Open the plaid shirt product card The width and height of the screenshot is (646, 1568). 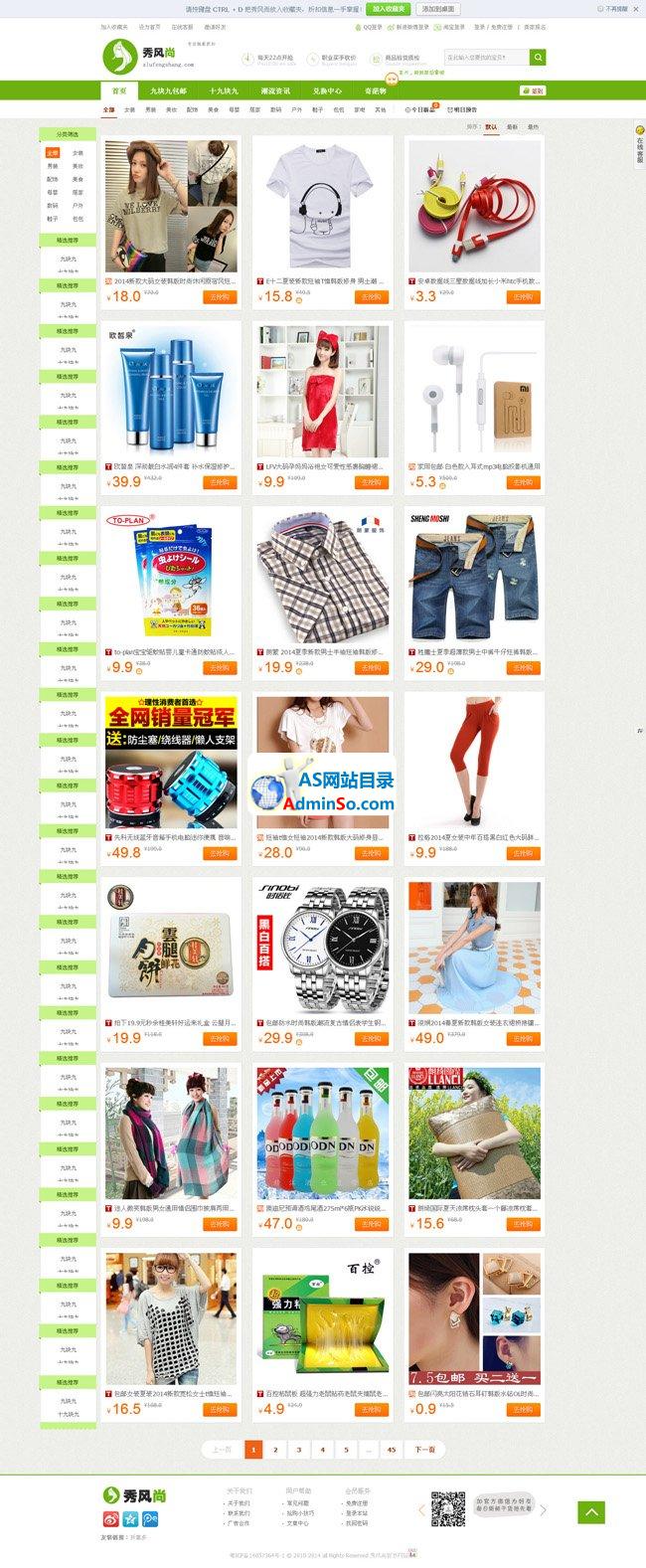coord(320,576)
